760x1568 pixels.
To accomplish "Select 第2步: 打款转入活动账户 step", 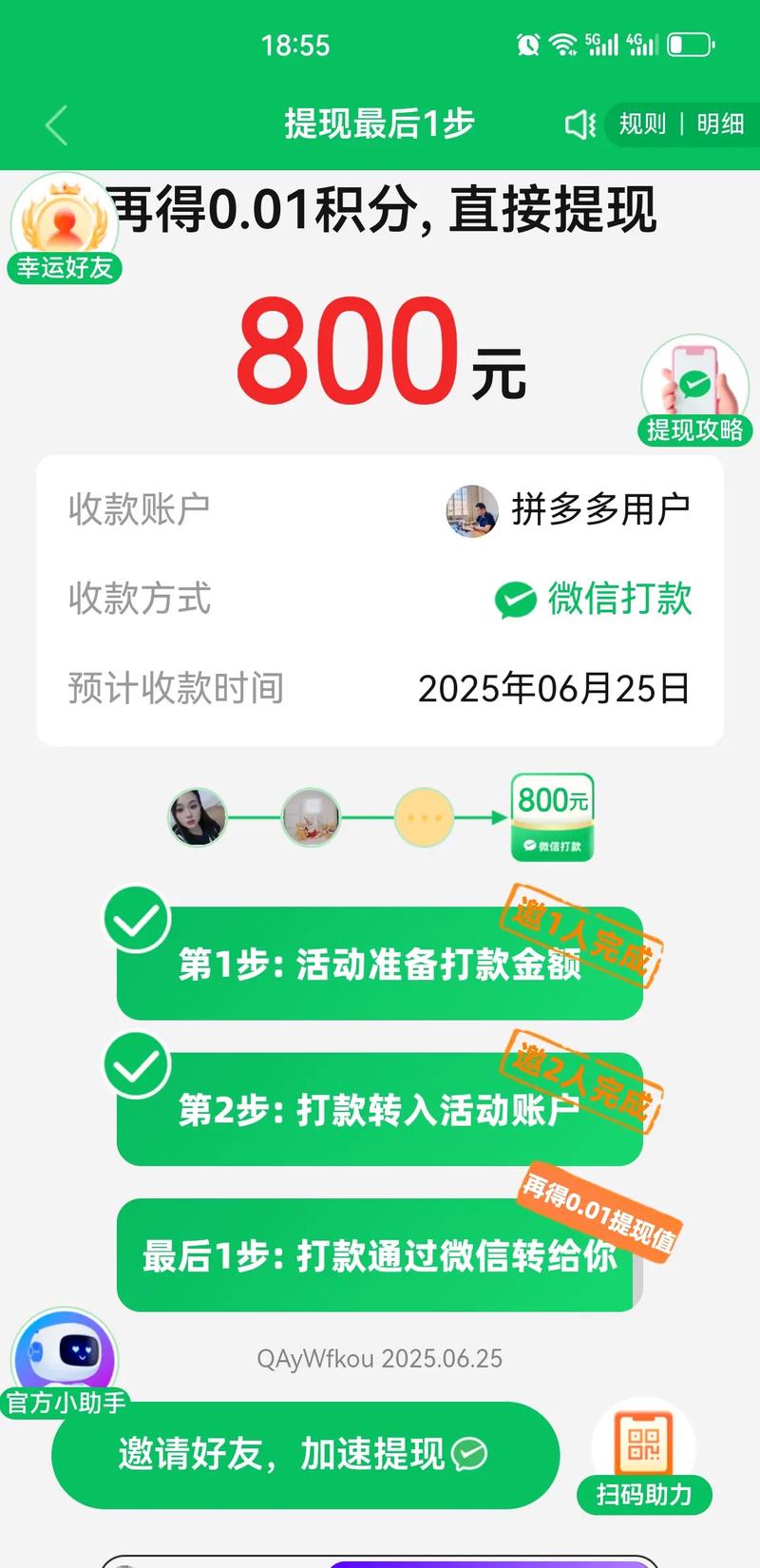I will pos(379,1109).
